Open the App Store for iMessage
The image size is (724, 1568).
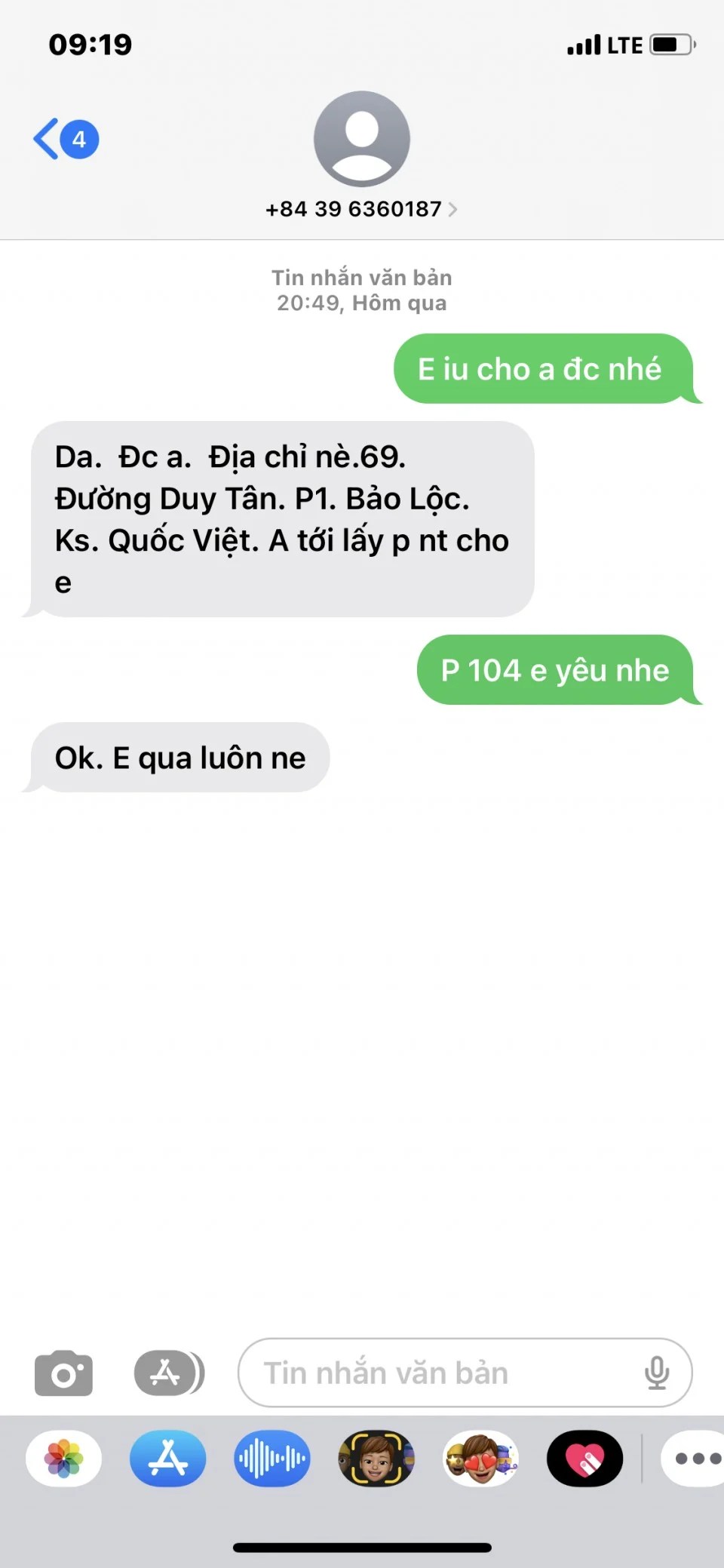pyautogui.click(x=168, y=1459)
